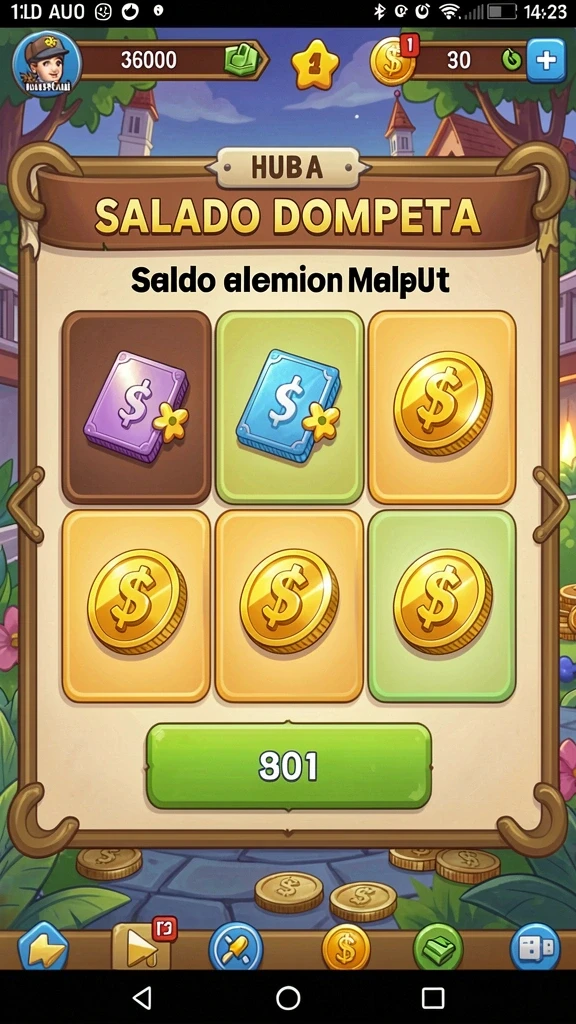Screen dimensions: 576x1024
Task: Tap the blue plus button to add coins
Action: point(546,61)
